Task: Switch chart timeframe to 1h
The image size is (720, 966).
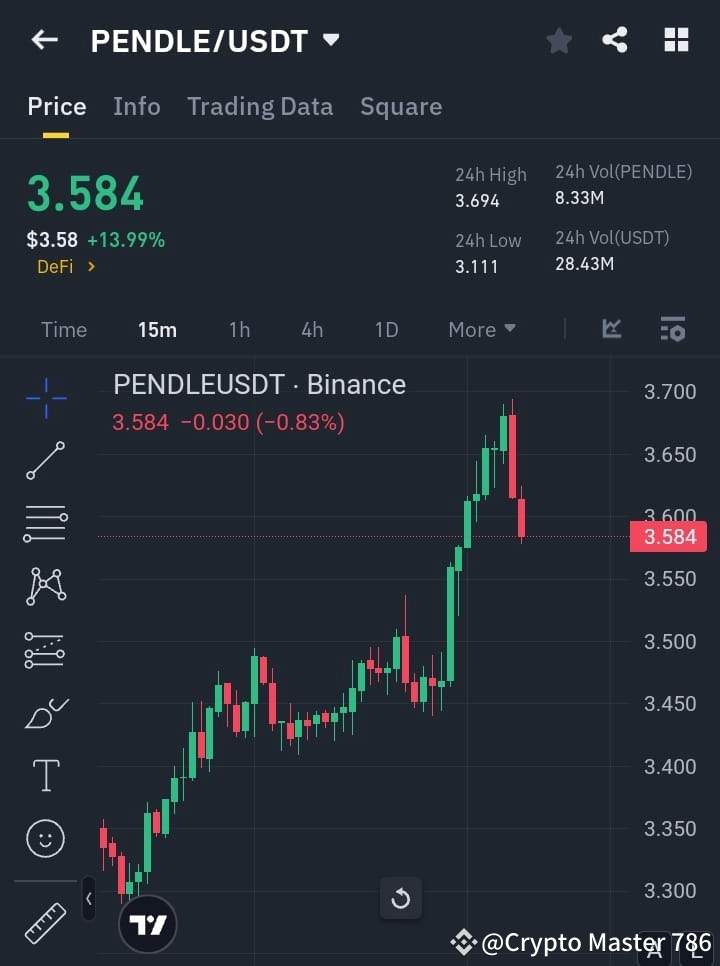Action: tap(239, 329)
